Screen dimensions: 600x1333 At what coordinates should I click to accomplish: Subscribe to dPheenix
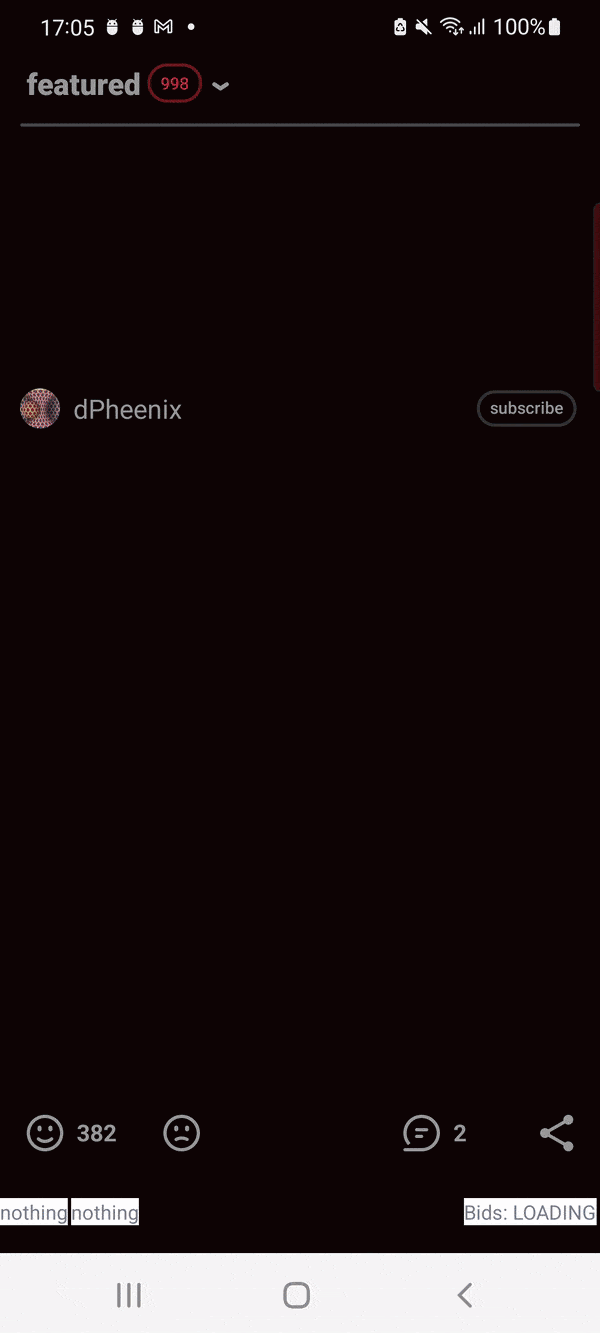coord(526,409)
